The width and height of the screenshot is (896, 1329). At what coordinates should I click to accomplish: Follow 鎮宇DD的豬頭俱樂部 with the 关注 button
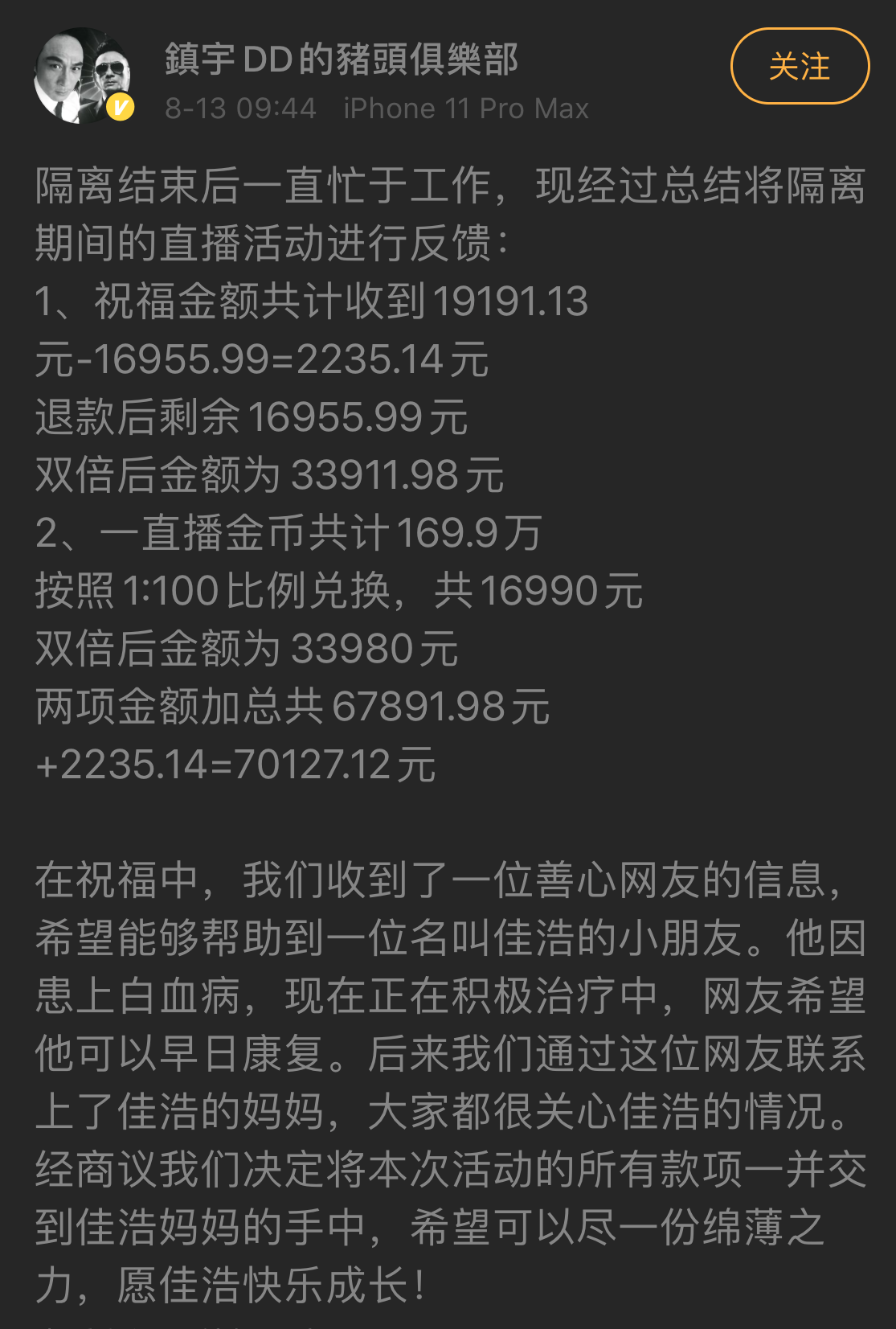[x=799, y=66]
